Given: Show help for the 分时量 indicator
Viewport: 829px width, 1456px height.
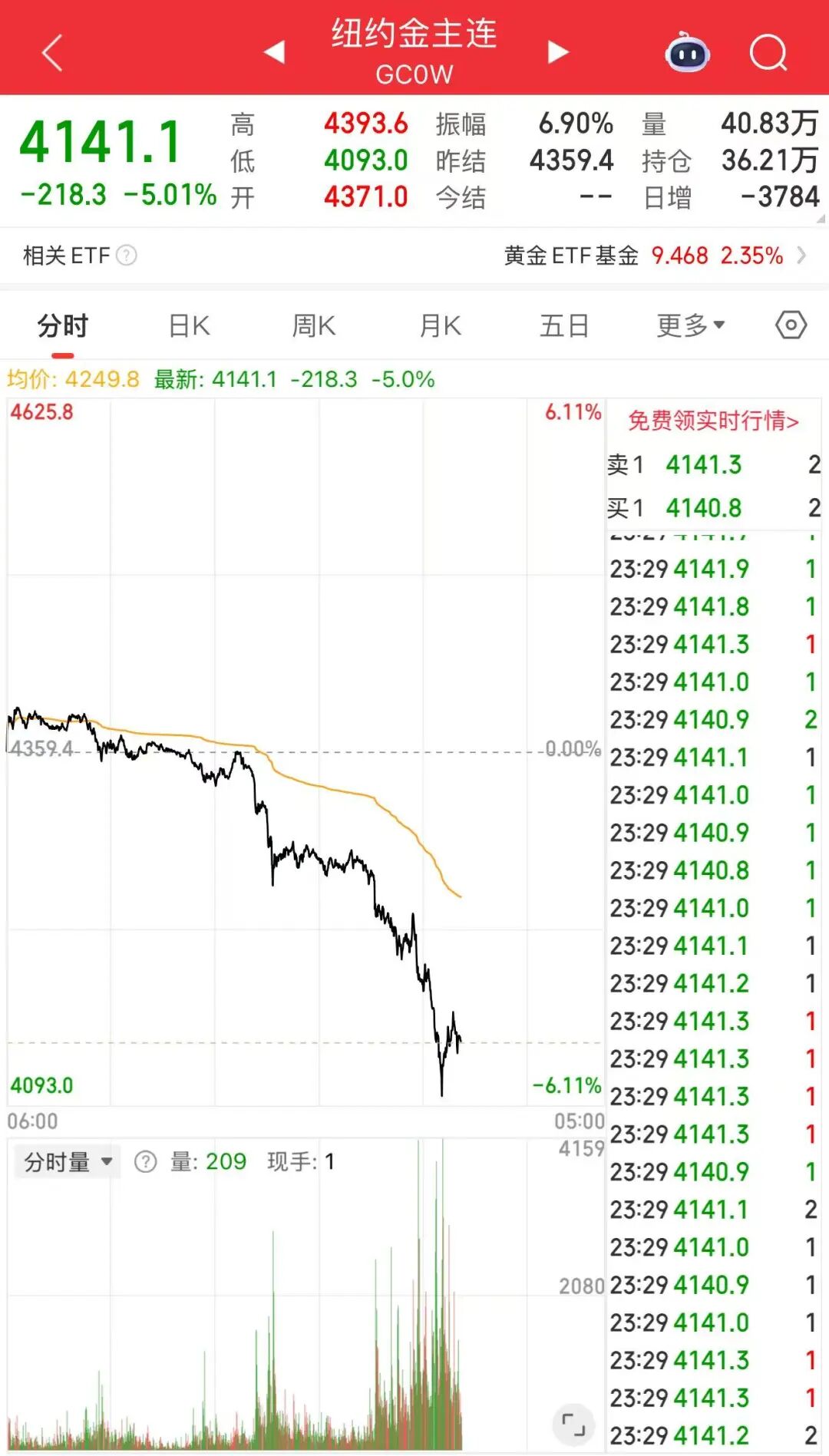Looking at the screenshot, I should pyautogui.click(x=145, y=1162).
